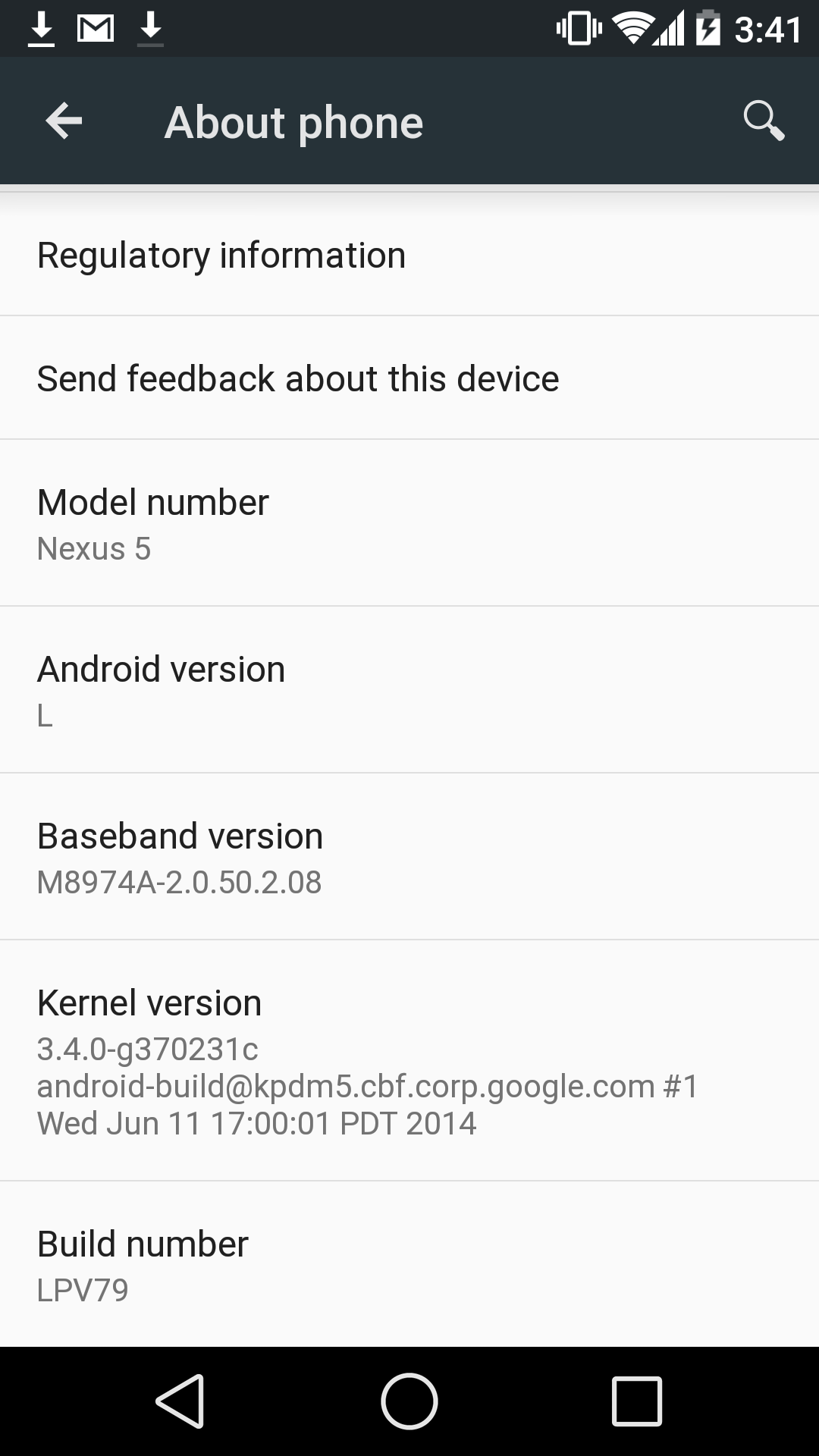Open Regulatory information

409,255
